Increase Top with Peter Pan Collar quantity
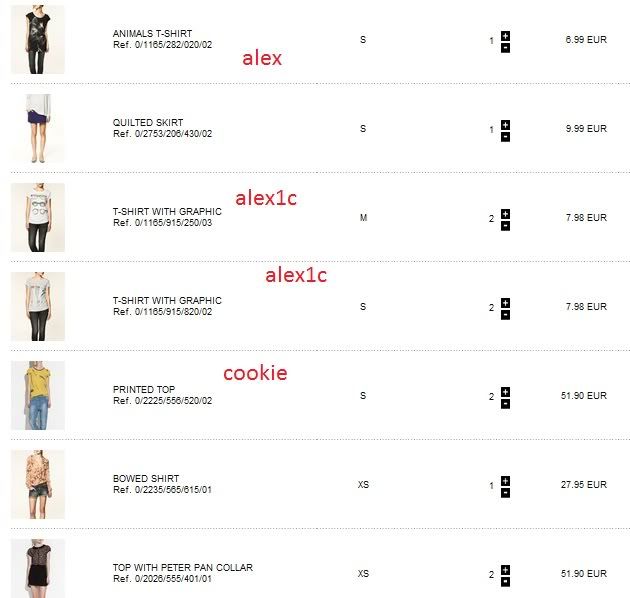The image size is (630, 598). [505, 569]
